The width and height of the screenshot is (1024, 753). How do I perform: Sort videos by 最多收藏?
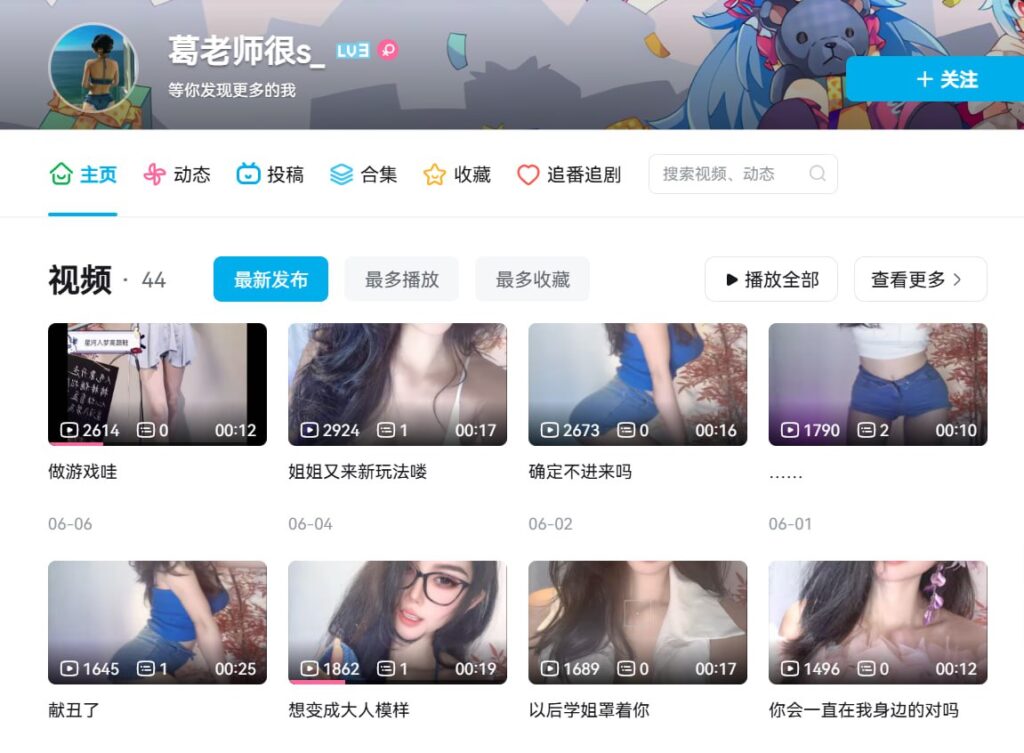[x=532, y=279]
